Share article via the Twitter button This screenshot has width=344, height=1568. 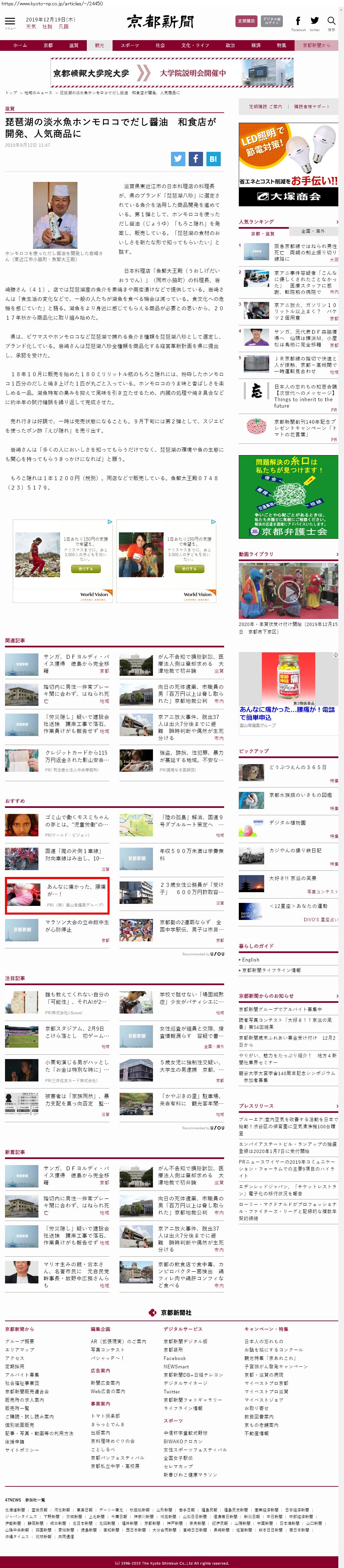[x=177, y=159]
